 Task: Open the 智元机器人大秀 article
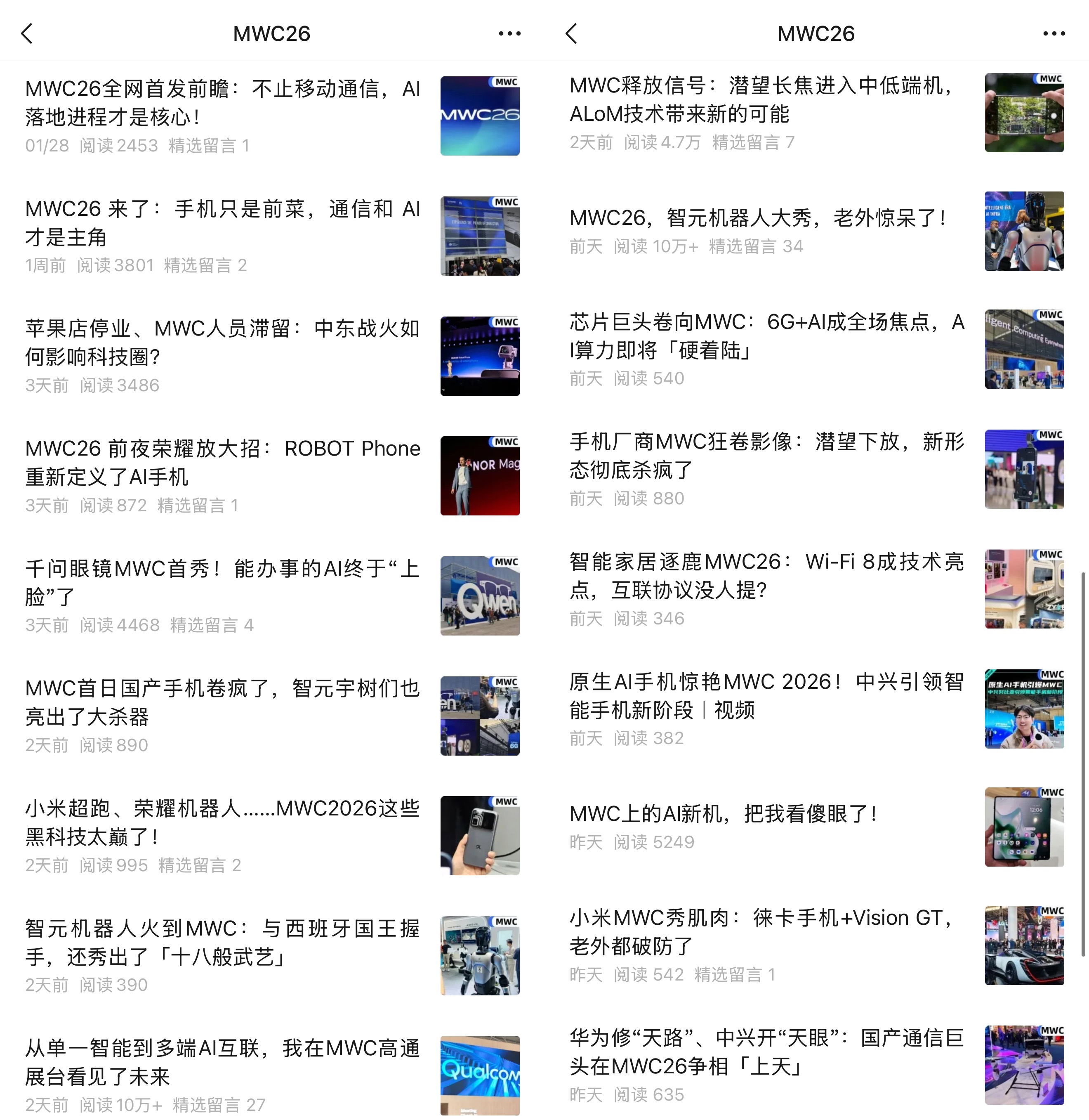[x=758, y=218]
